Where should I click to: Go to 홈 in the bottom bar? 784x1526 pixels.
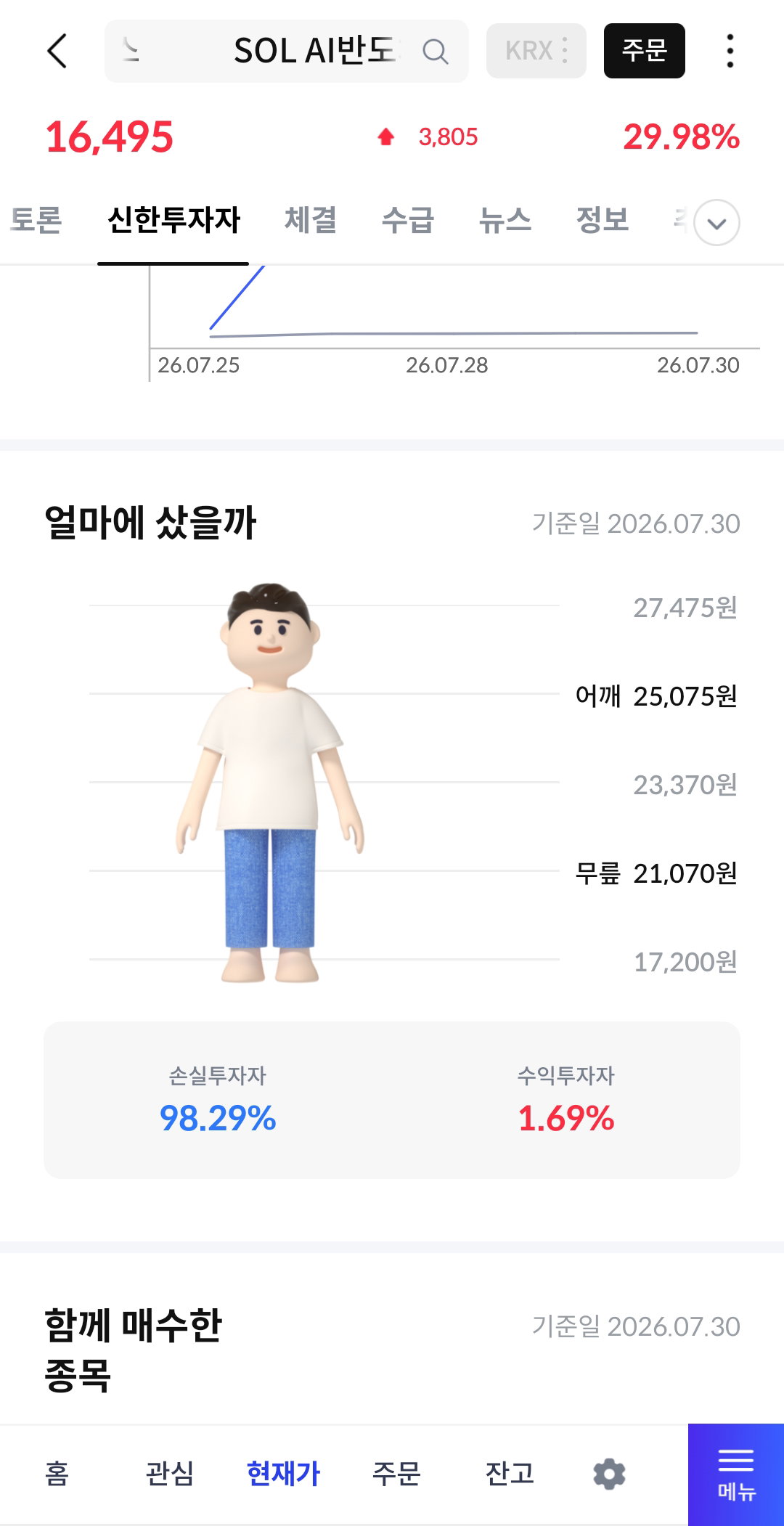(57, 1474)
